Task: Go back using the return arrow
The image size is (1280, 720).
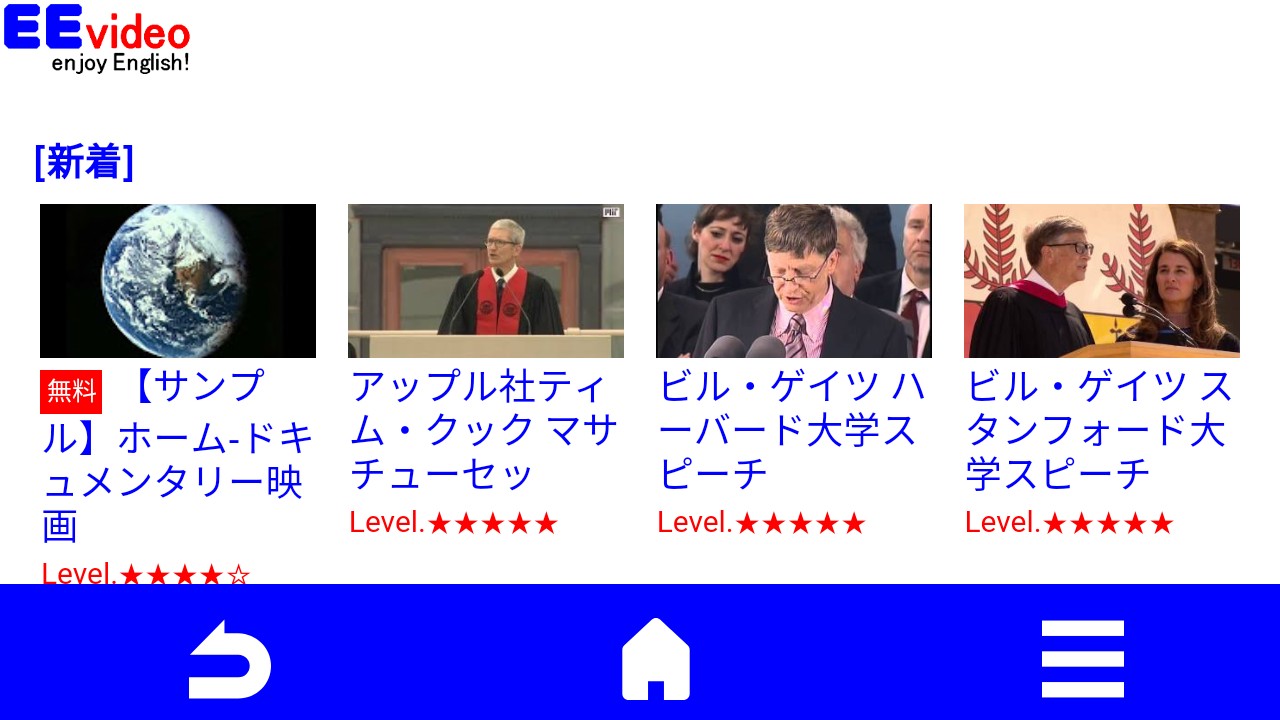Action: coord(230,658)
